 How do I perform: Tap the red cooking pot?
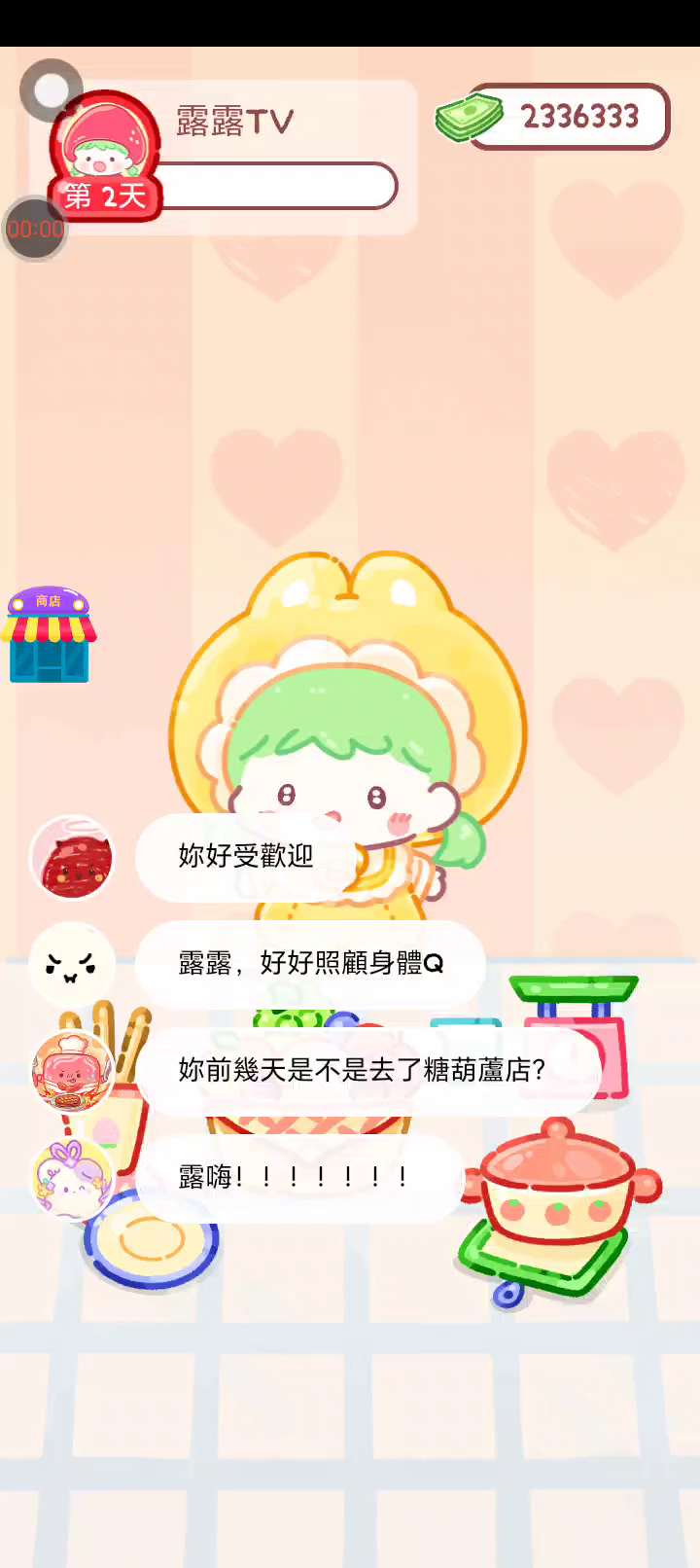[x=560, y=1187]
